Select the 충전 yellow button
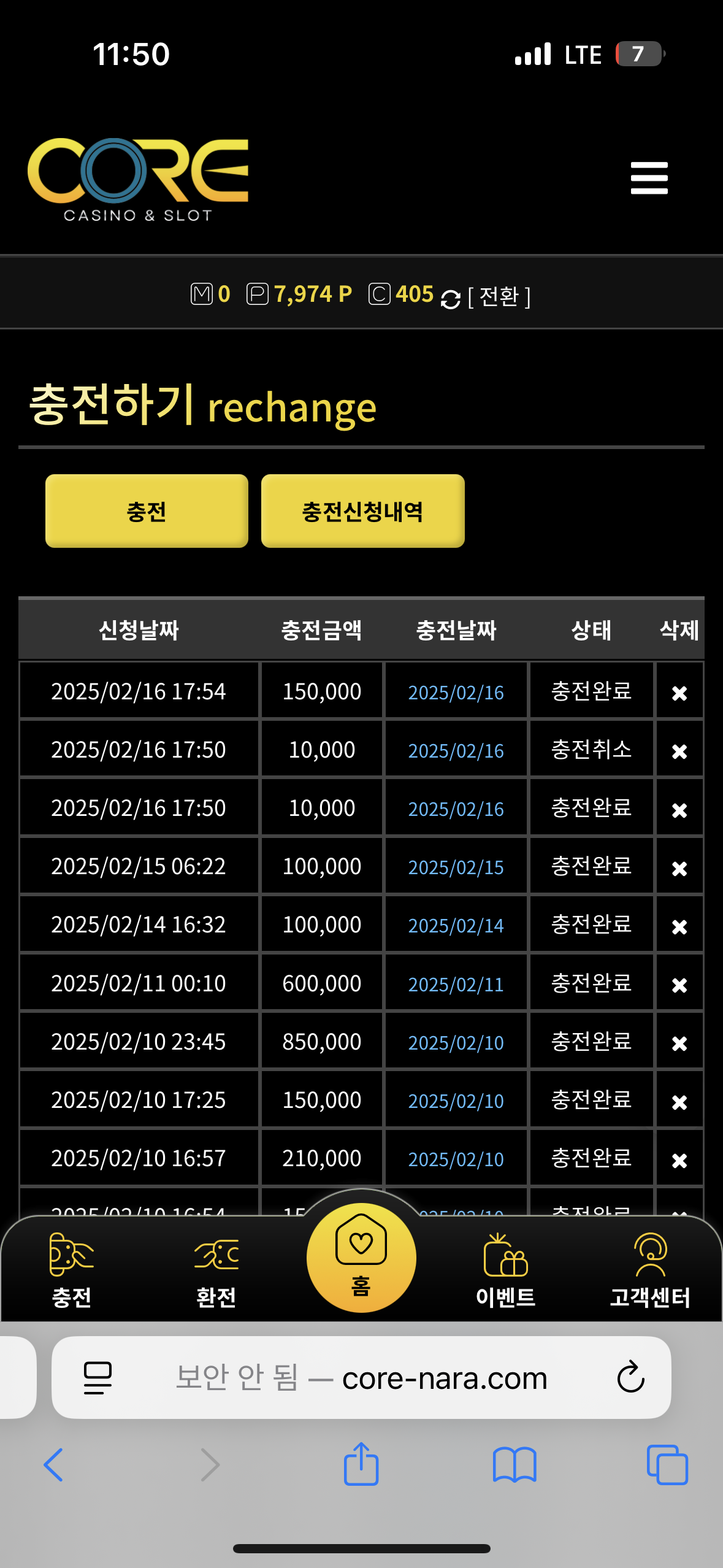Viewport: 723px width, 1568px height. (147, 511)
